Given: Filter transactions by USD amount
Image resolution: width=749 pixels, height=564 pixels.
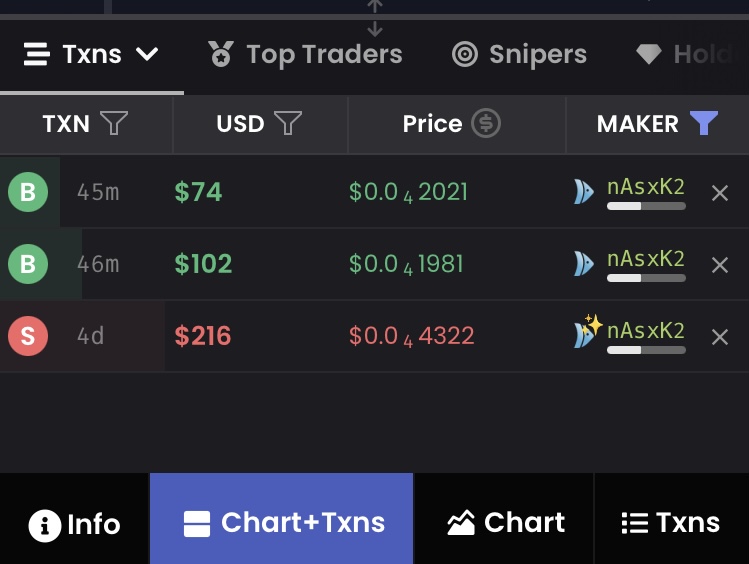Looking at the screenshot, I should pos(288,124).
